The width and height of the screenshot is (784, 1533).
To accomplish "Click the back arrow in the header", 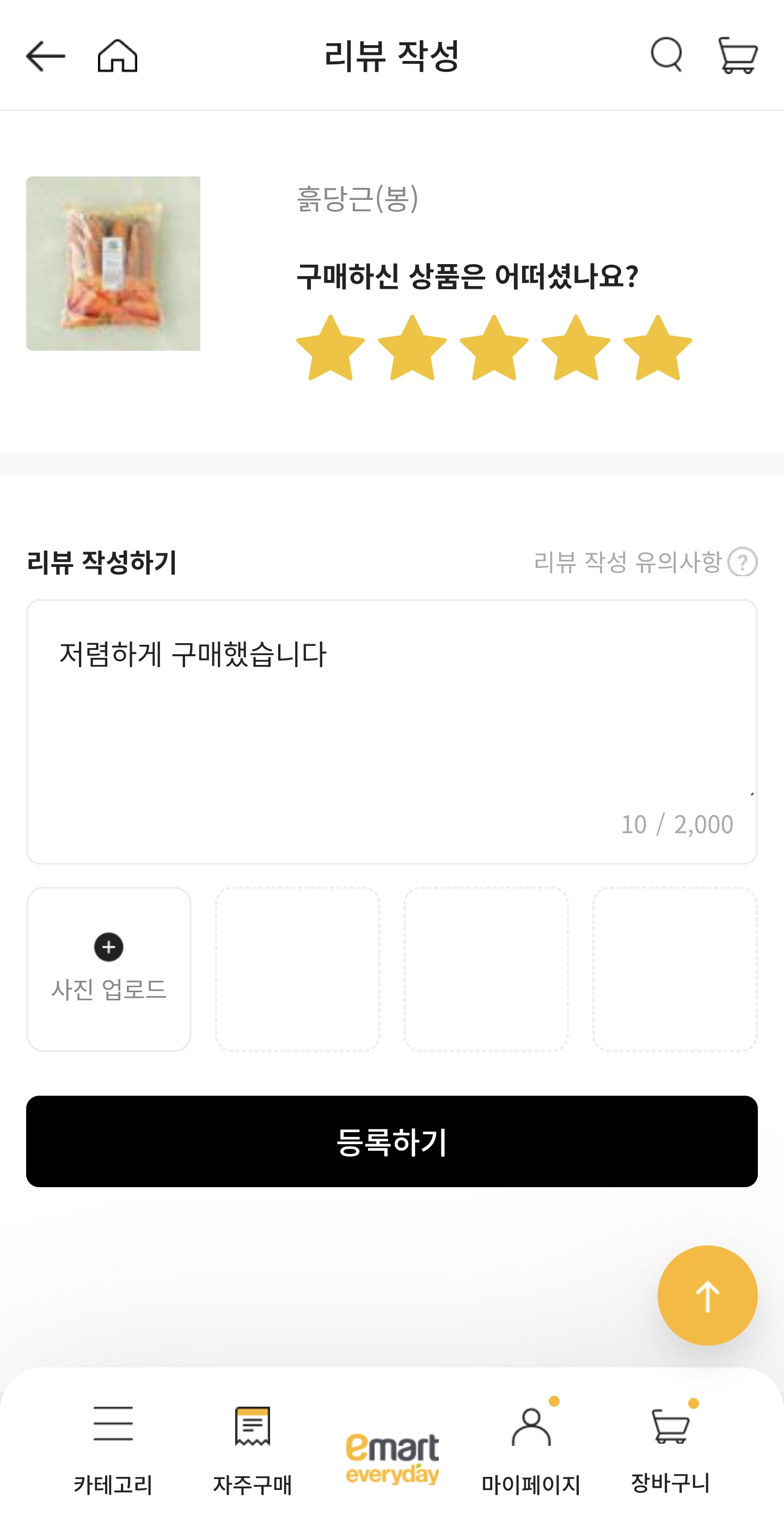I will [46, 56].
